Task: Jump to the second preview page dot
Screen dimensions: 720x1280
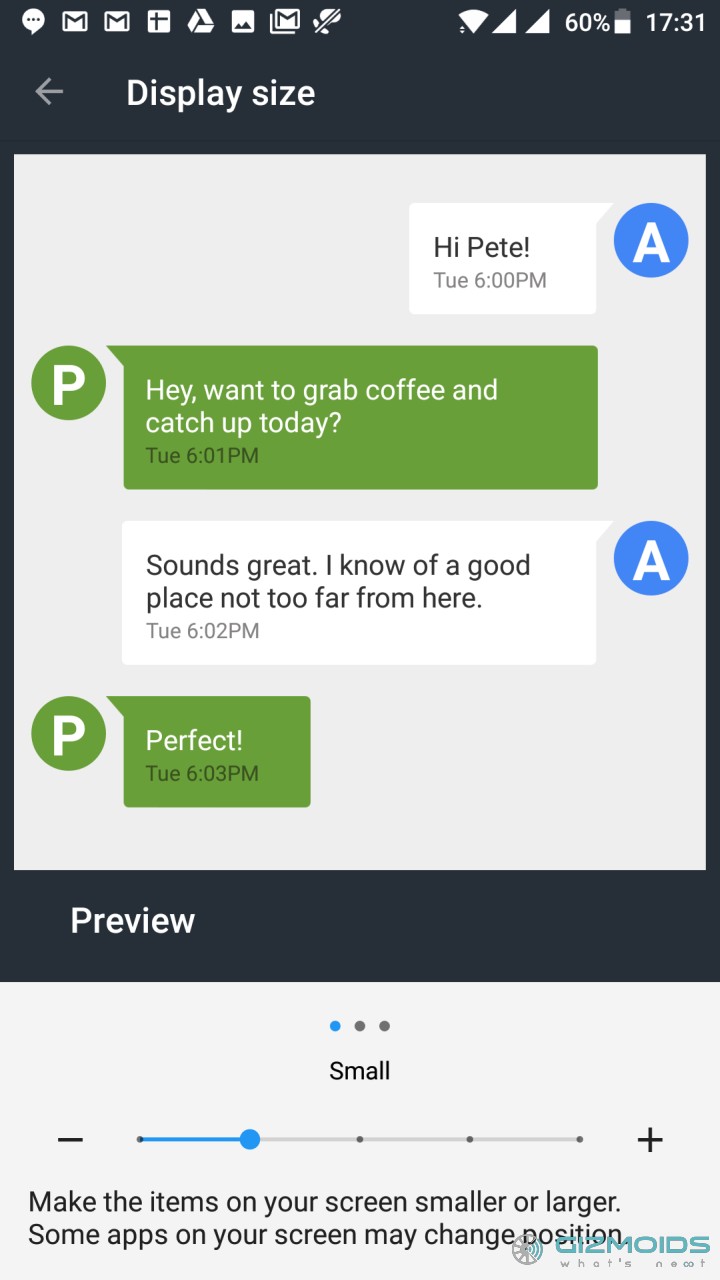Action: (360, 1026)
